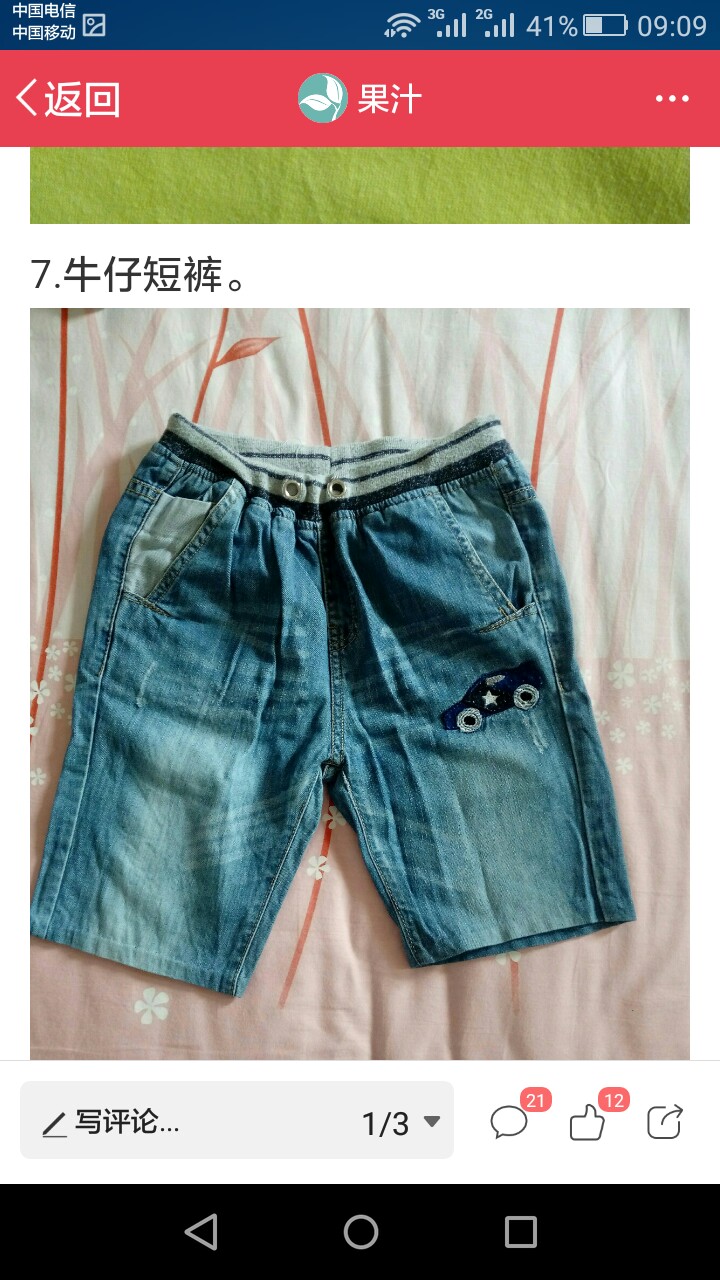
Task: View the 21 comments
Action: tap(517, 1117)
